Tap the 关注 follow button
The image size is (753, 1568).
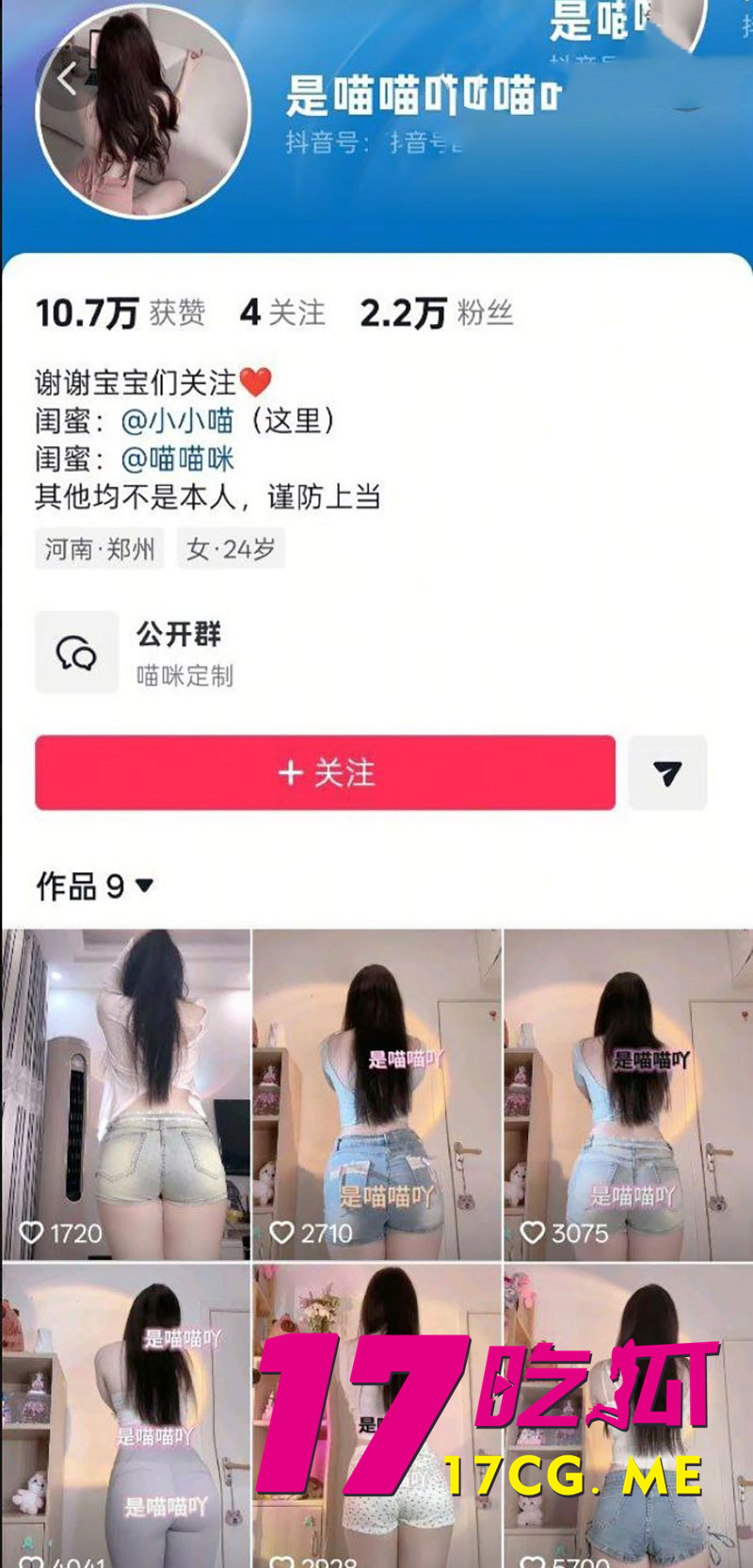pyautogui.click(x=324, y=774)
